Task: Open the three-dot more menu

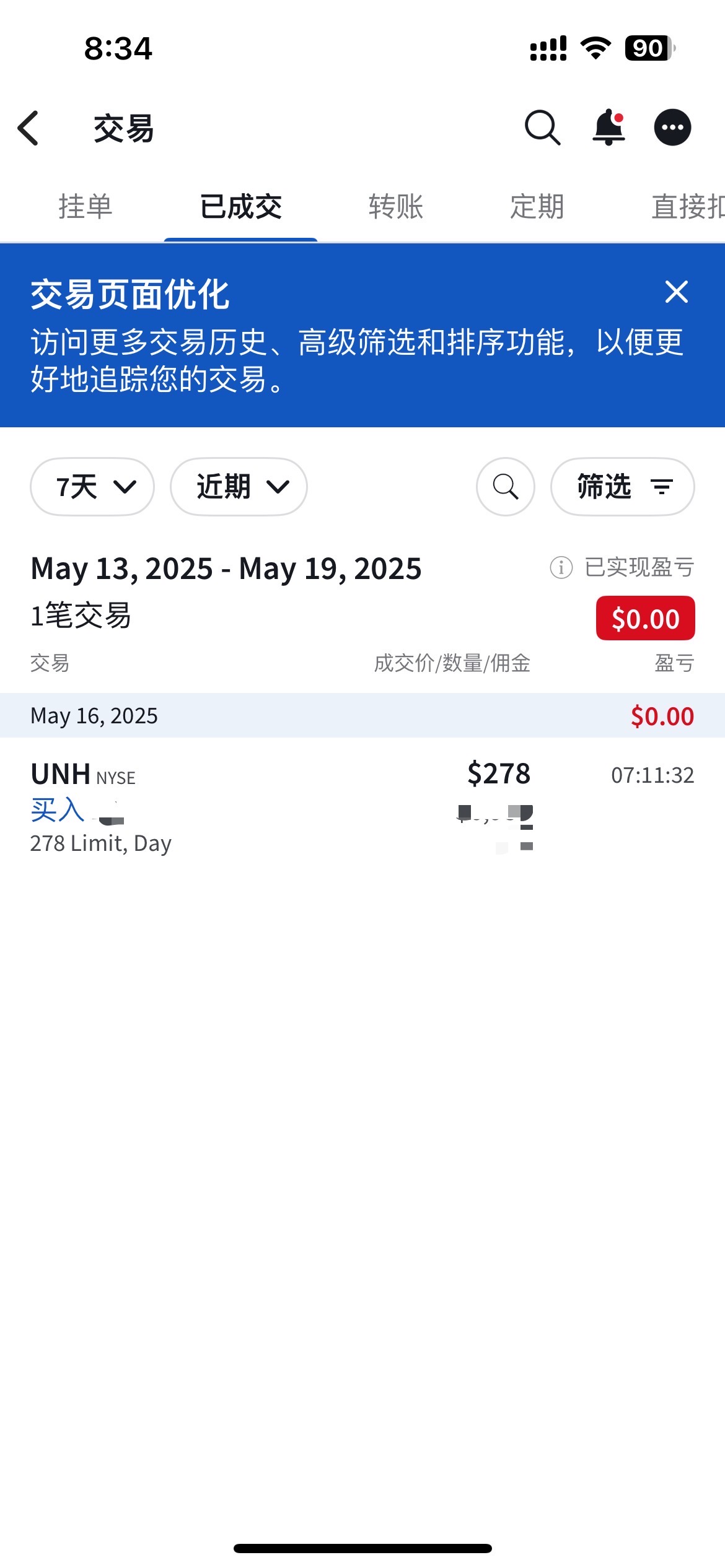Action: pyautogui.click(x=672, y=128)
